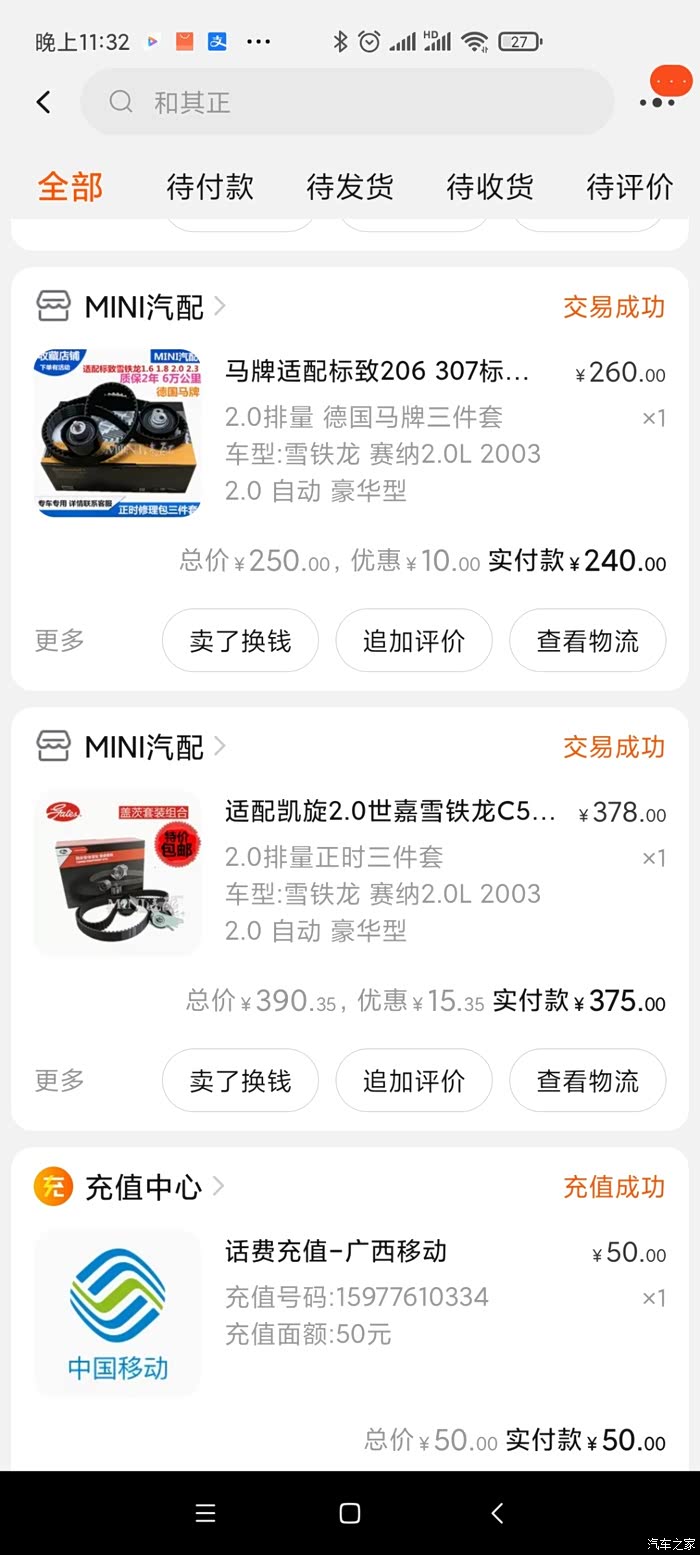Open the 话费充值-广西移动 order
Viewport: 700px width, 1555px height.
coord(336,1251)
